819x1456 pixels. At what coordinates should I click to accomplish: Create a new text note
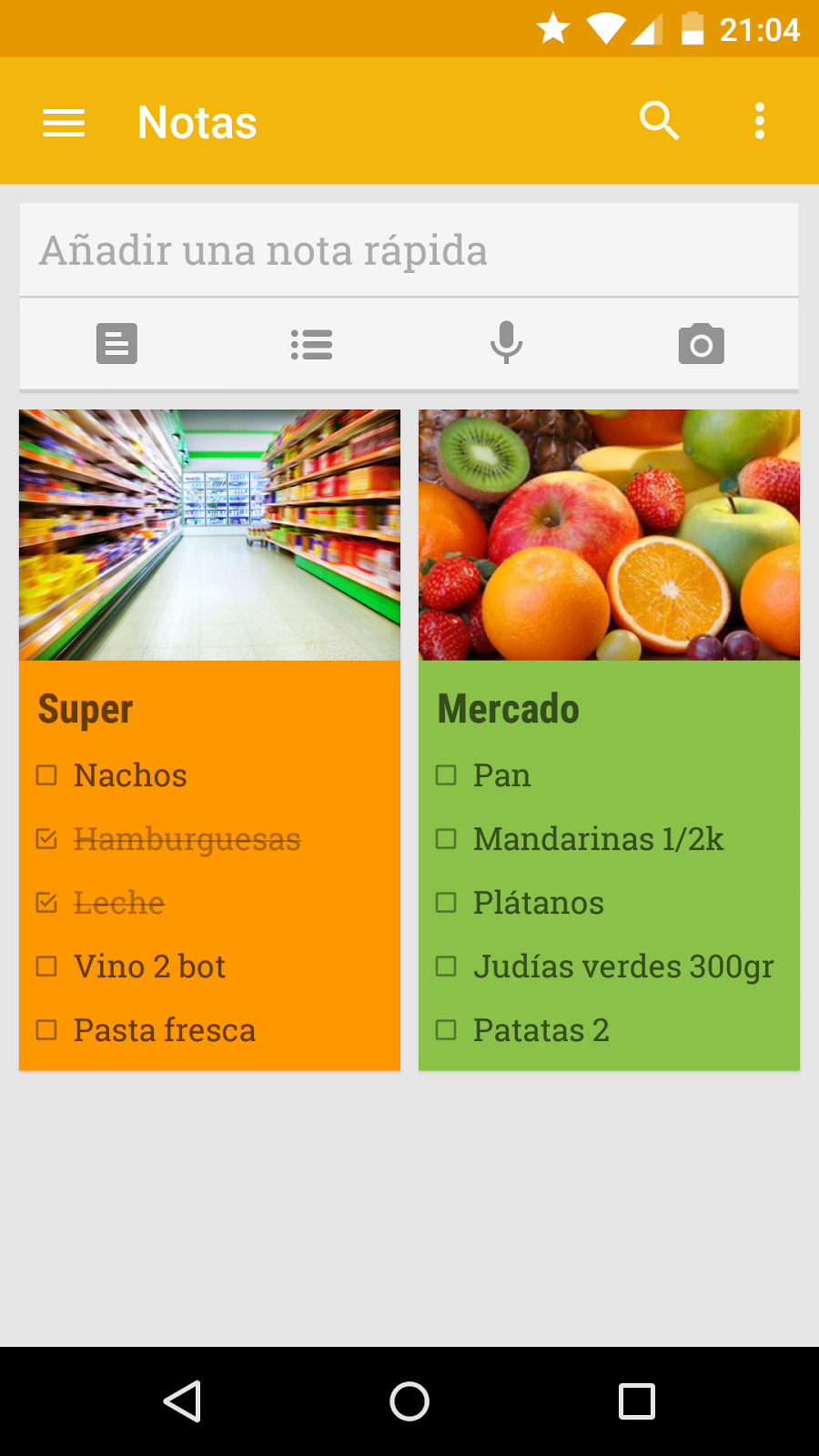coord(116,343)
